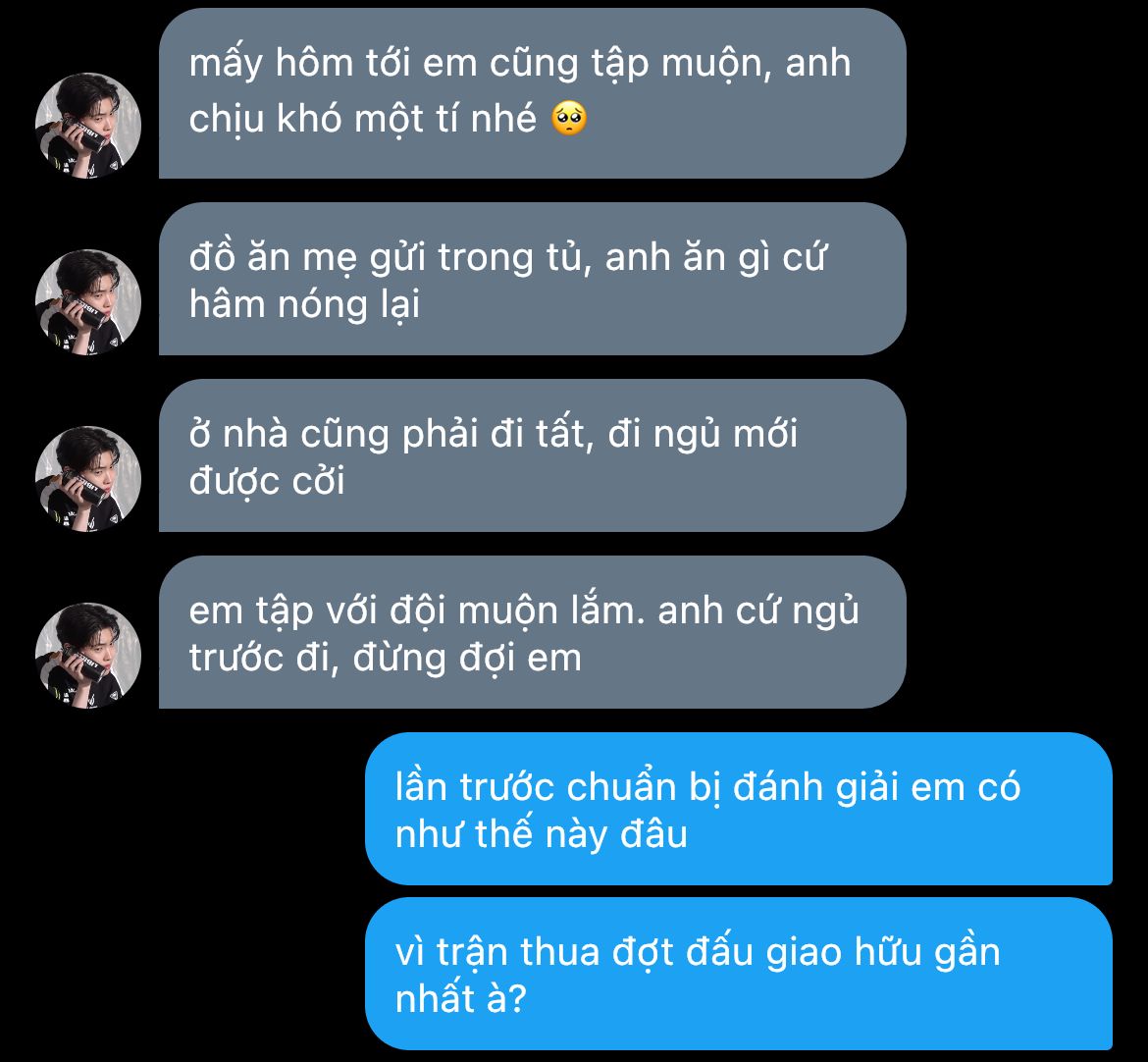Open profile picture next to "đồ ăn mẹ gửi"
Image resolution: width=1148 pixels, height=1062 pixels.
pos(87,302)
